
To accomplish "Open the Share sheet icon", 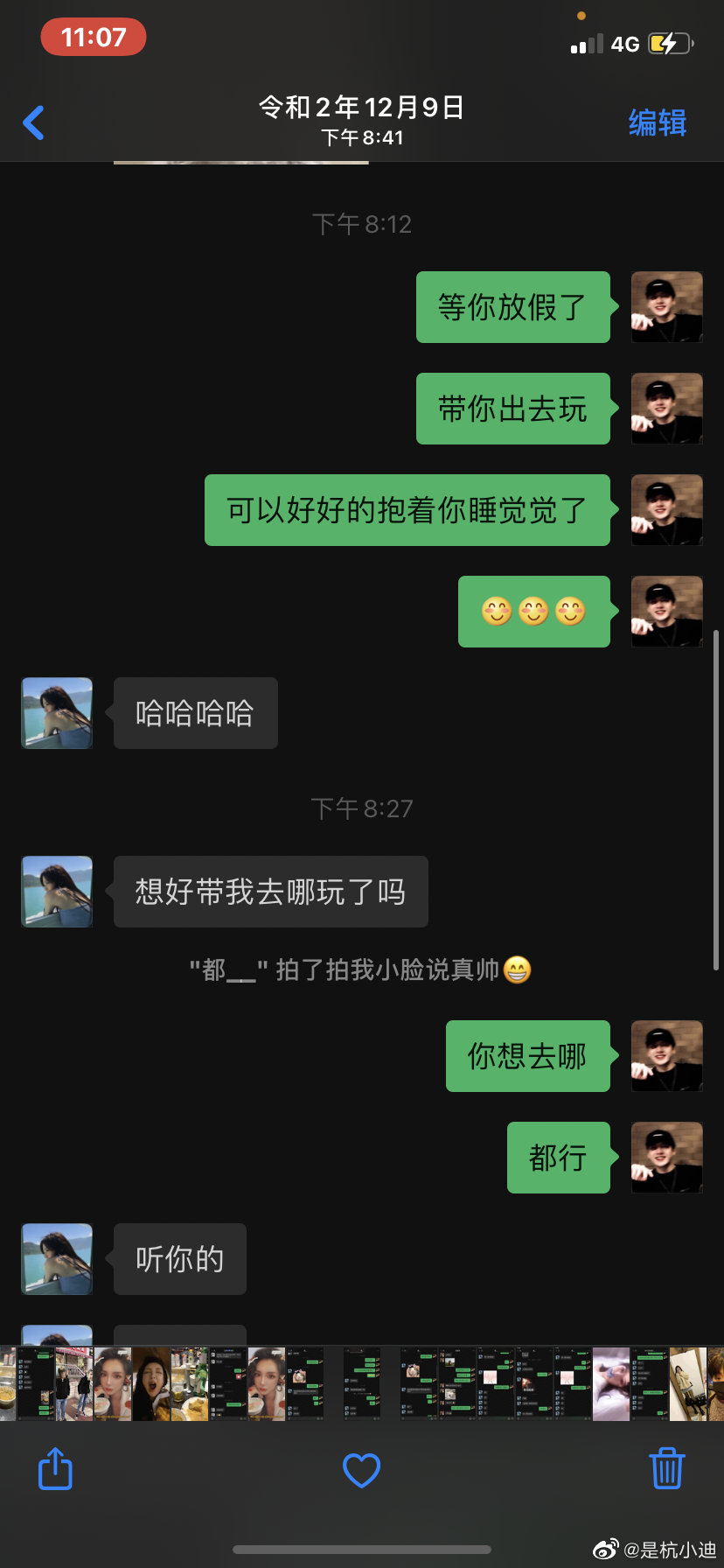I will point(54,1468).
